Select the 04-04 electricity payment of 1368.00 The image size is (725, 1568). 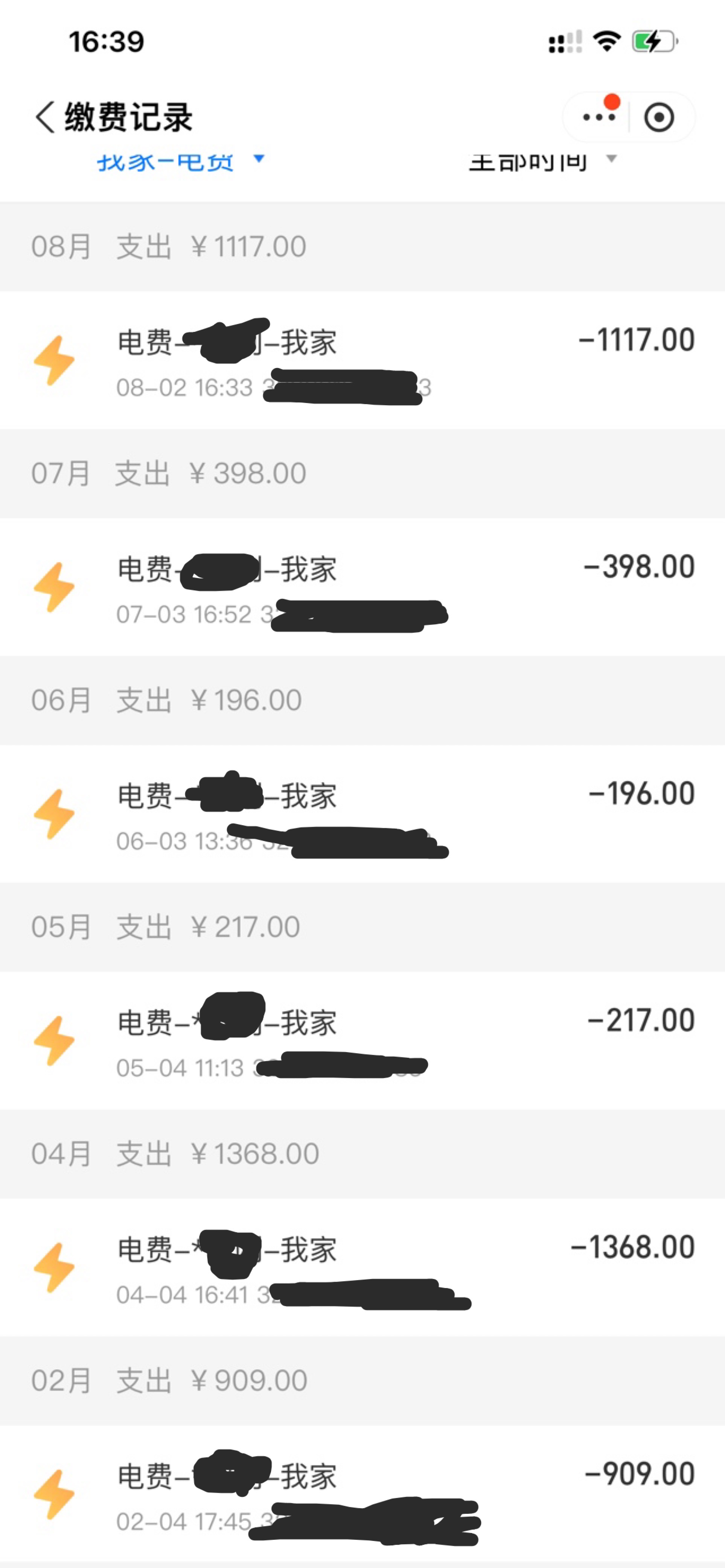362,1268
